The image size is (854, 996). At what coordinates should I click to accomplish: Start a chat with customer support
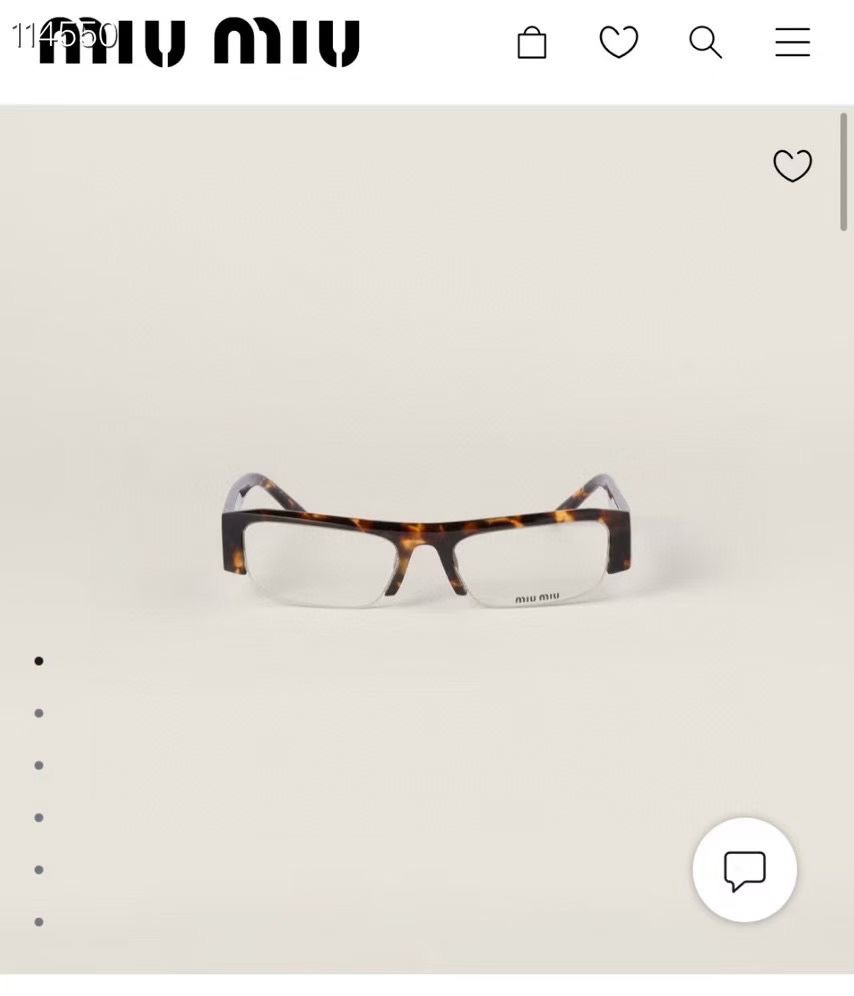pyautogui.click(x=744, y=870)
